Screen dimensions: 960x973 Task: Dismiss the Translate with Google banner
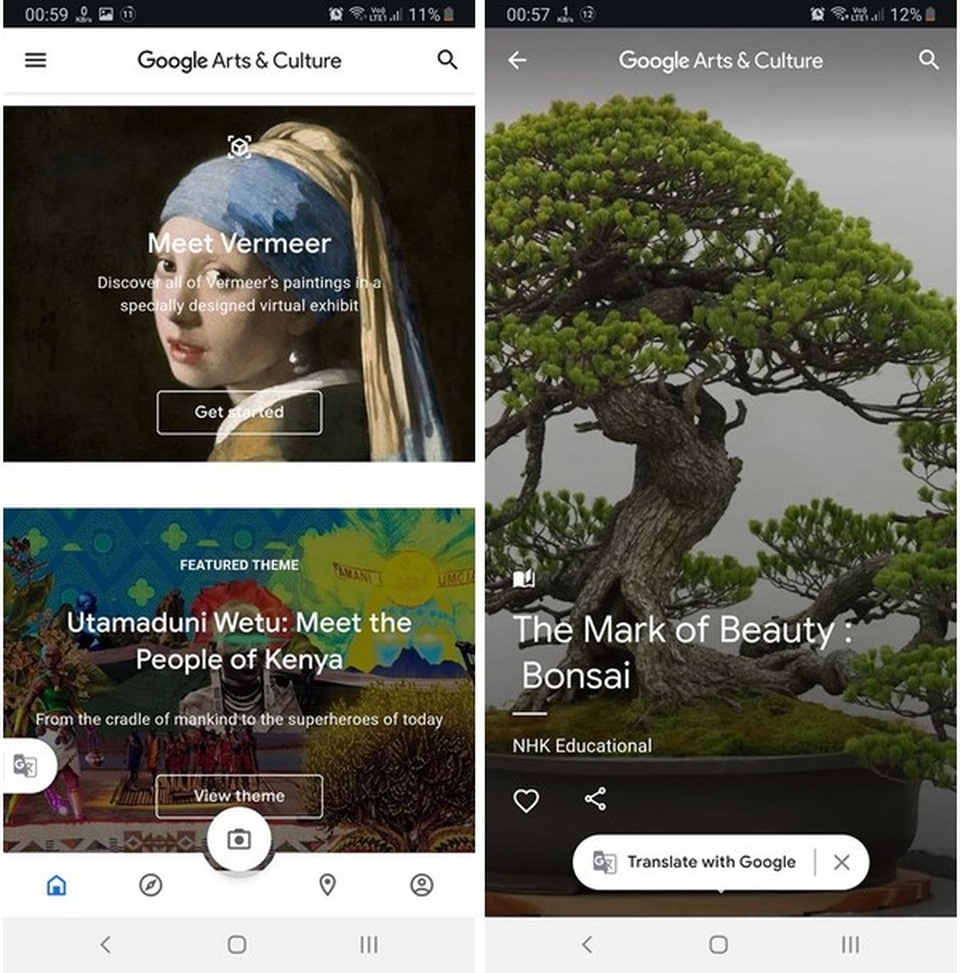click(842, 862)
